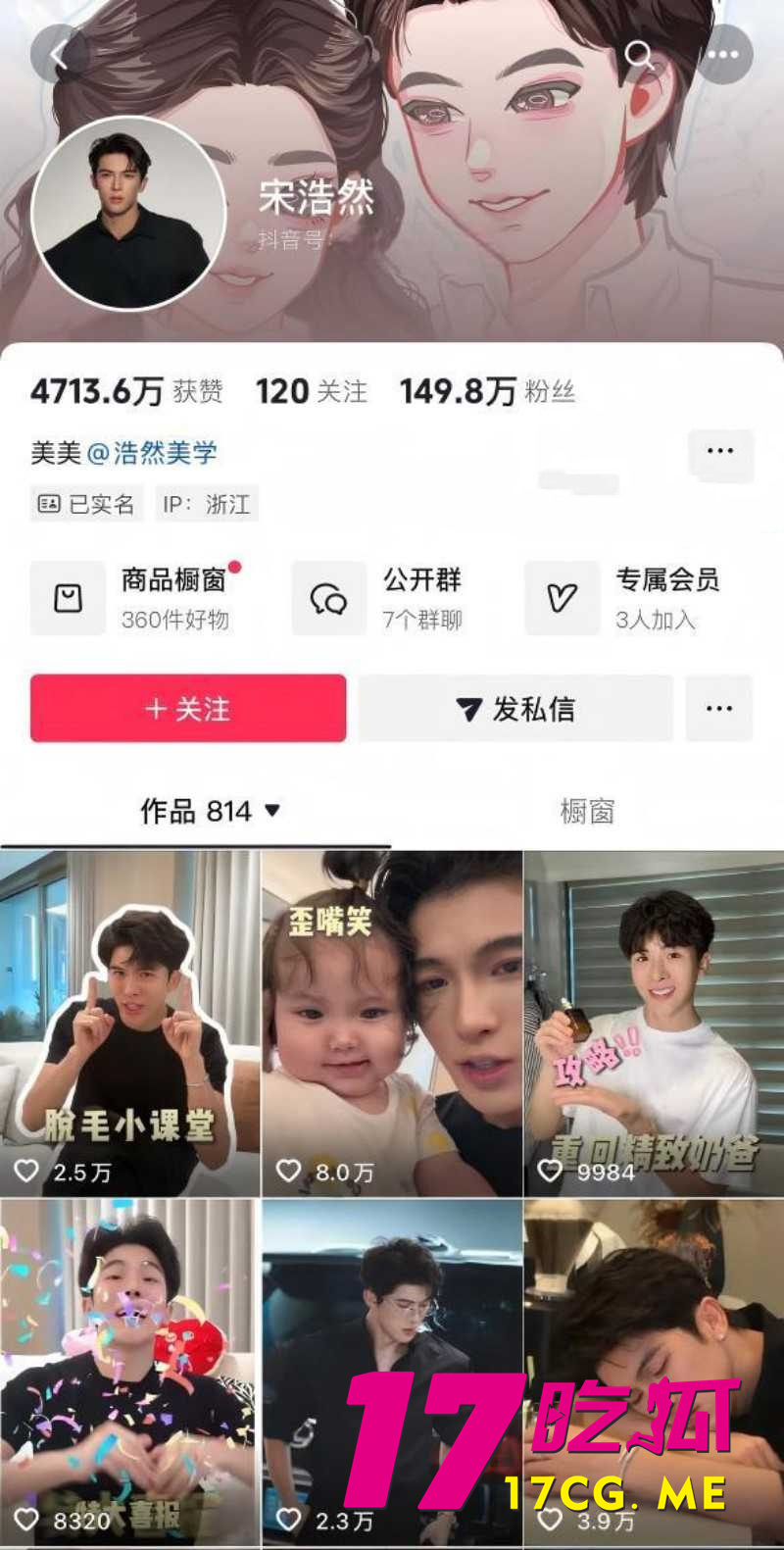
Task: Open the video with 8320 likes
Action: click(x=129, y=1373)
